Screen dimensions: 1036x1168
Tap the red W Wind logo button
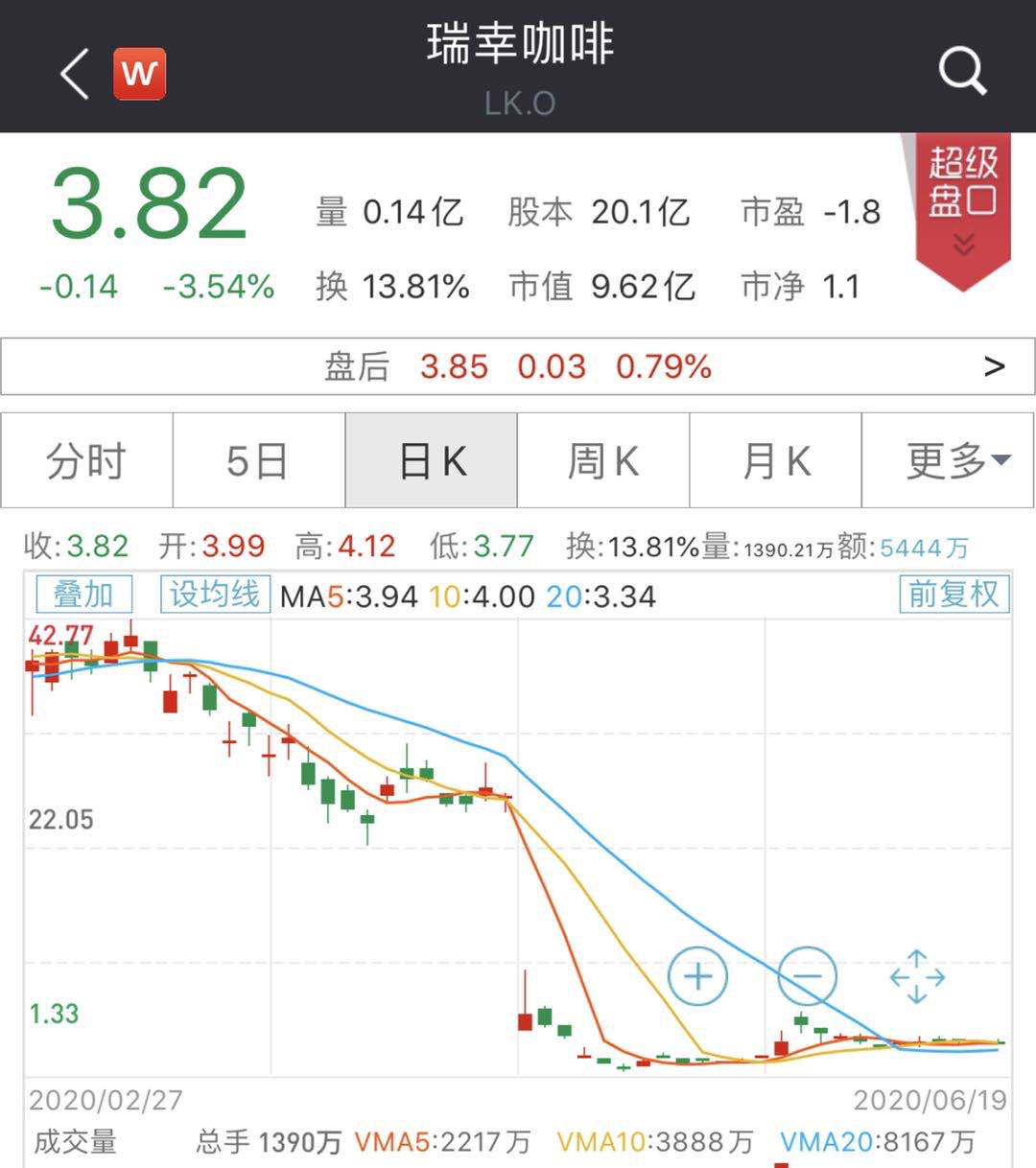pyautogui.click(x=140, y=74)
